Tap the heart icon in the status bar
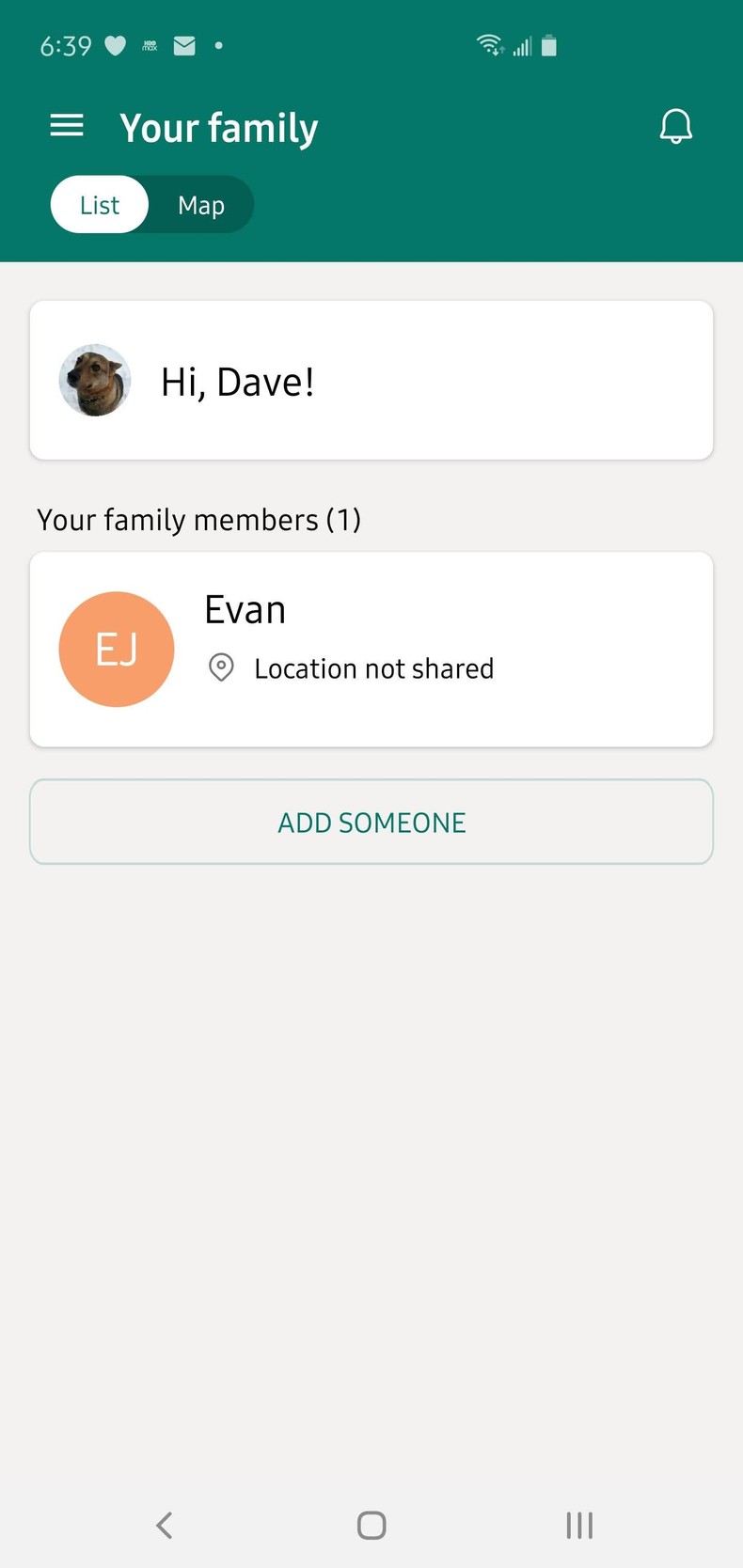 point(114,44)
